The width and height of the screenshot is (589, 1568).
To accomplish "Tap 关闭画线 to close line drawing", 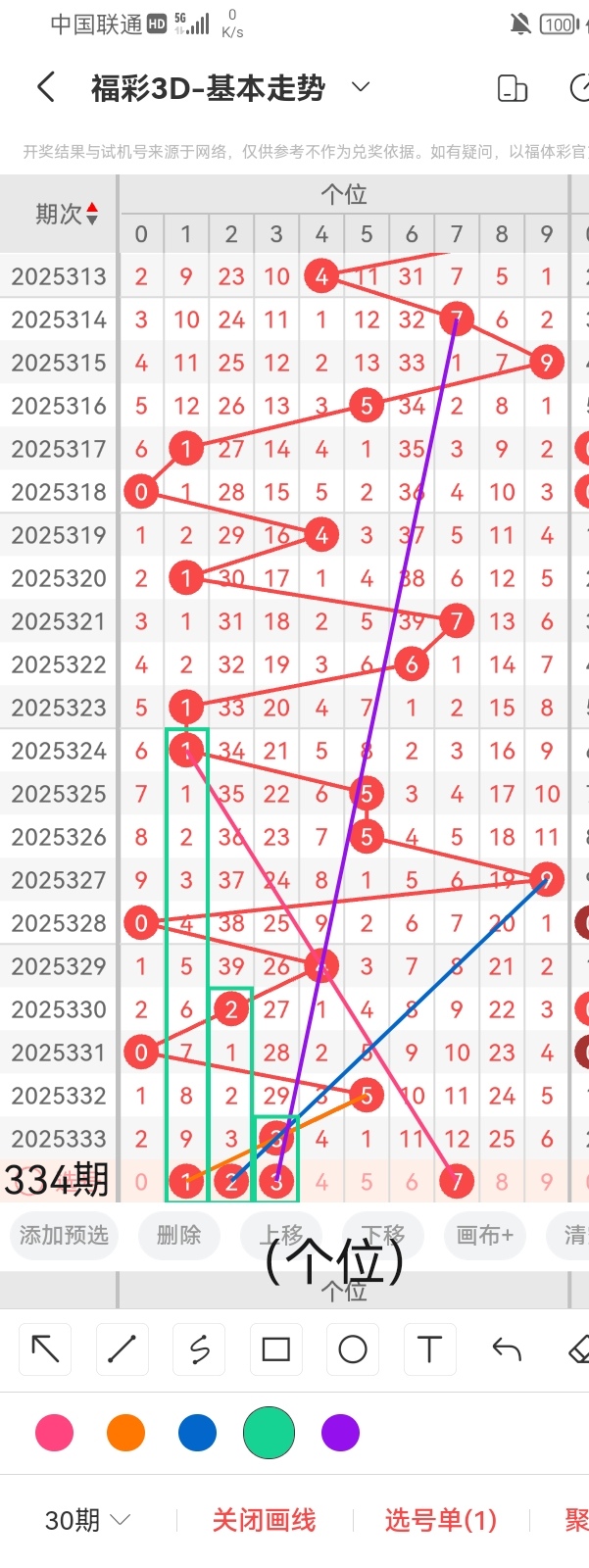I will point(264,1520).
